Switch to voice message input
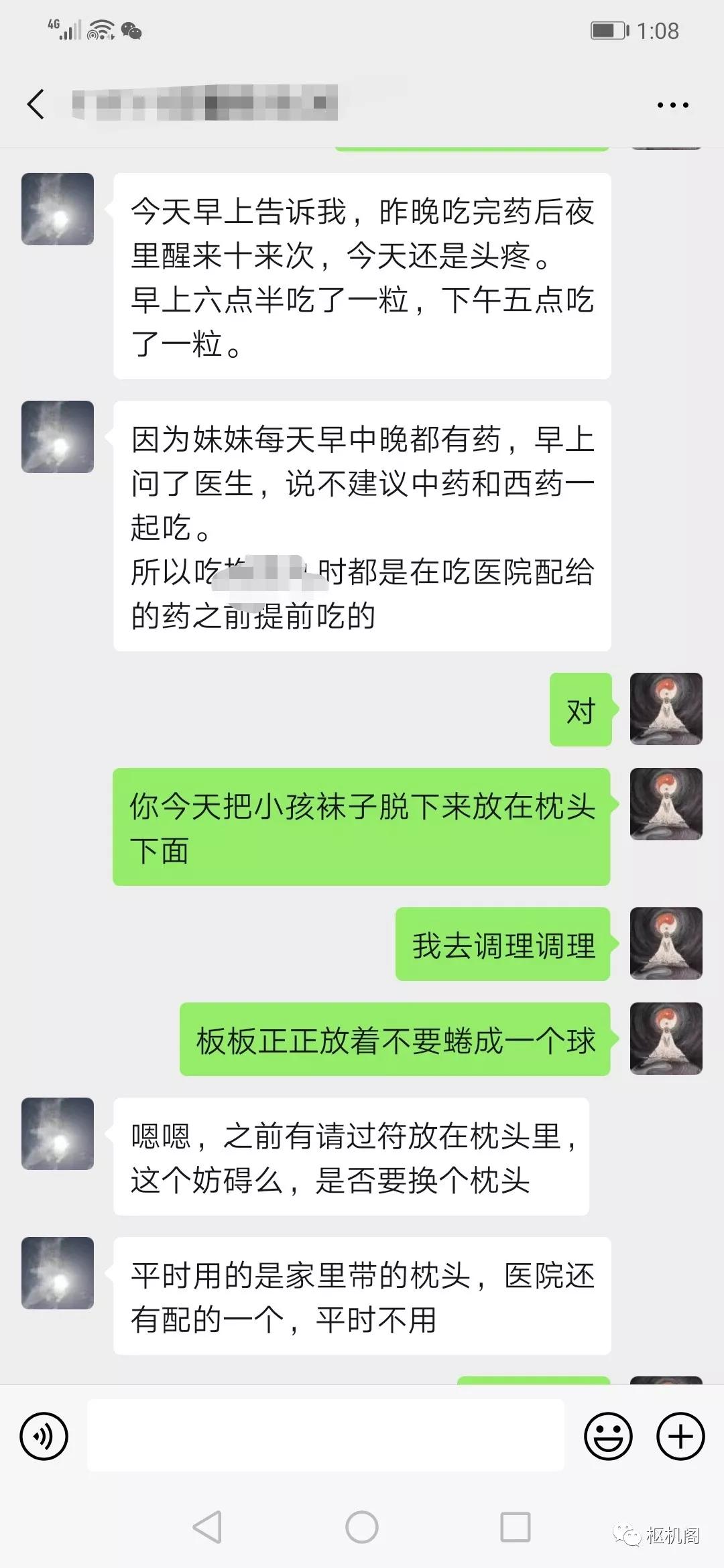The height and width of the screenshot is (1568, 724). pyautogui.click(x=44, y=1436)
